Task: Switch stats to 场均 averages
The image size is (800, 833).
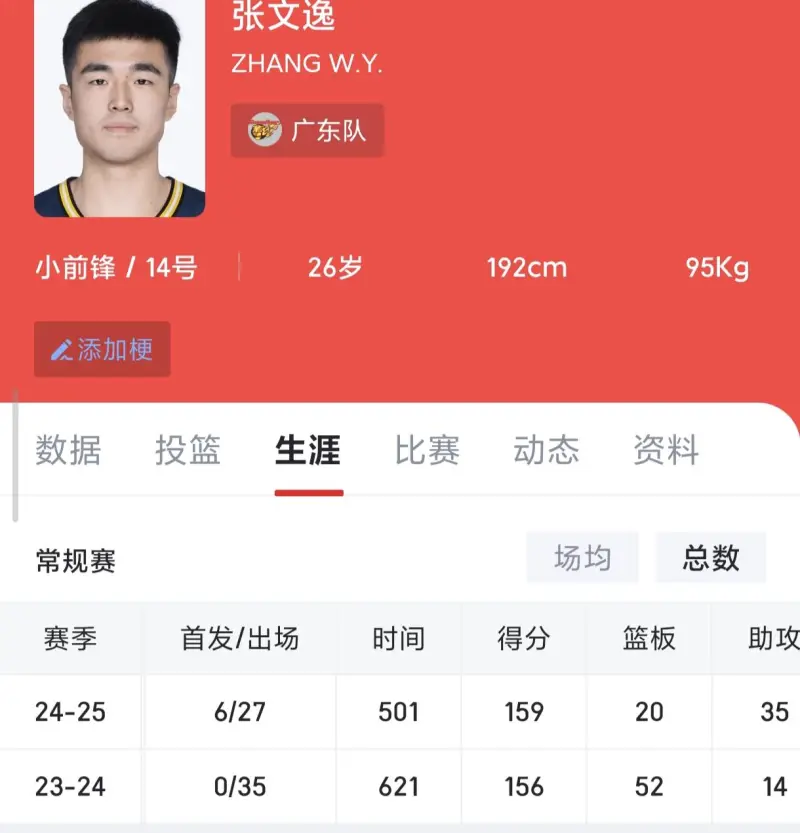Action: (582, 558)
